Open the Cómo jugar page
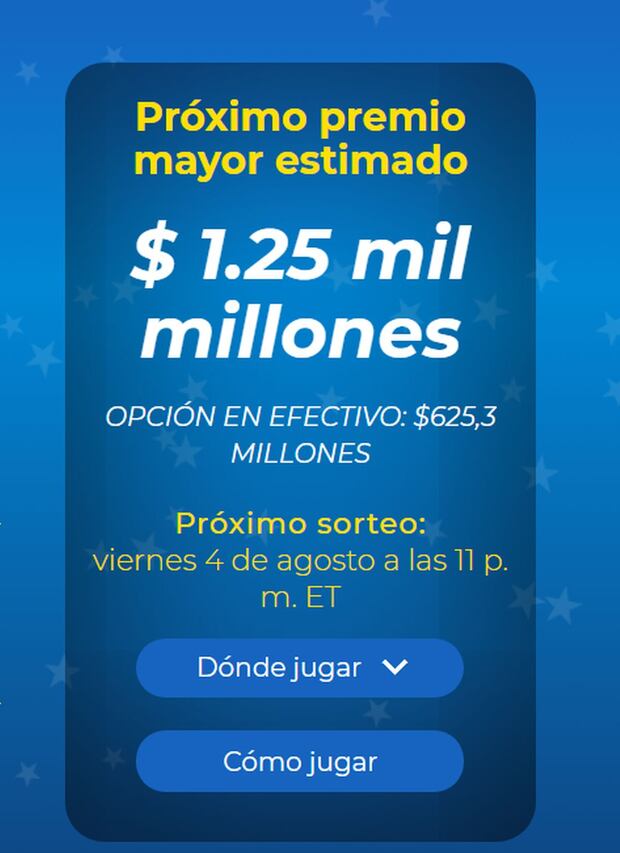Viewport: 620px width, 853px height. (300, 762)
